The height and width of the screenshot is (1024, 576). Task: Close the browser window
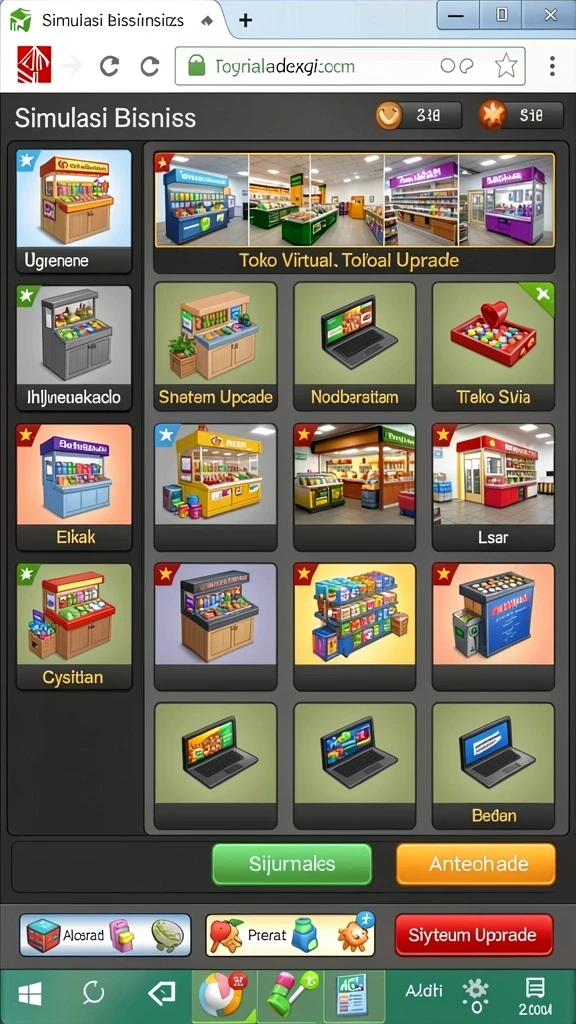click(550, 15)
